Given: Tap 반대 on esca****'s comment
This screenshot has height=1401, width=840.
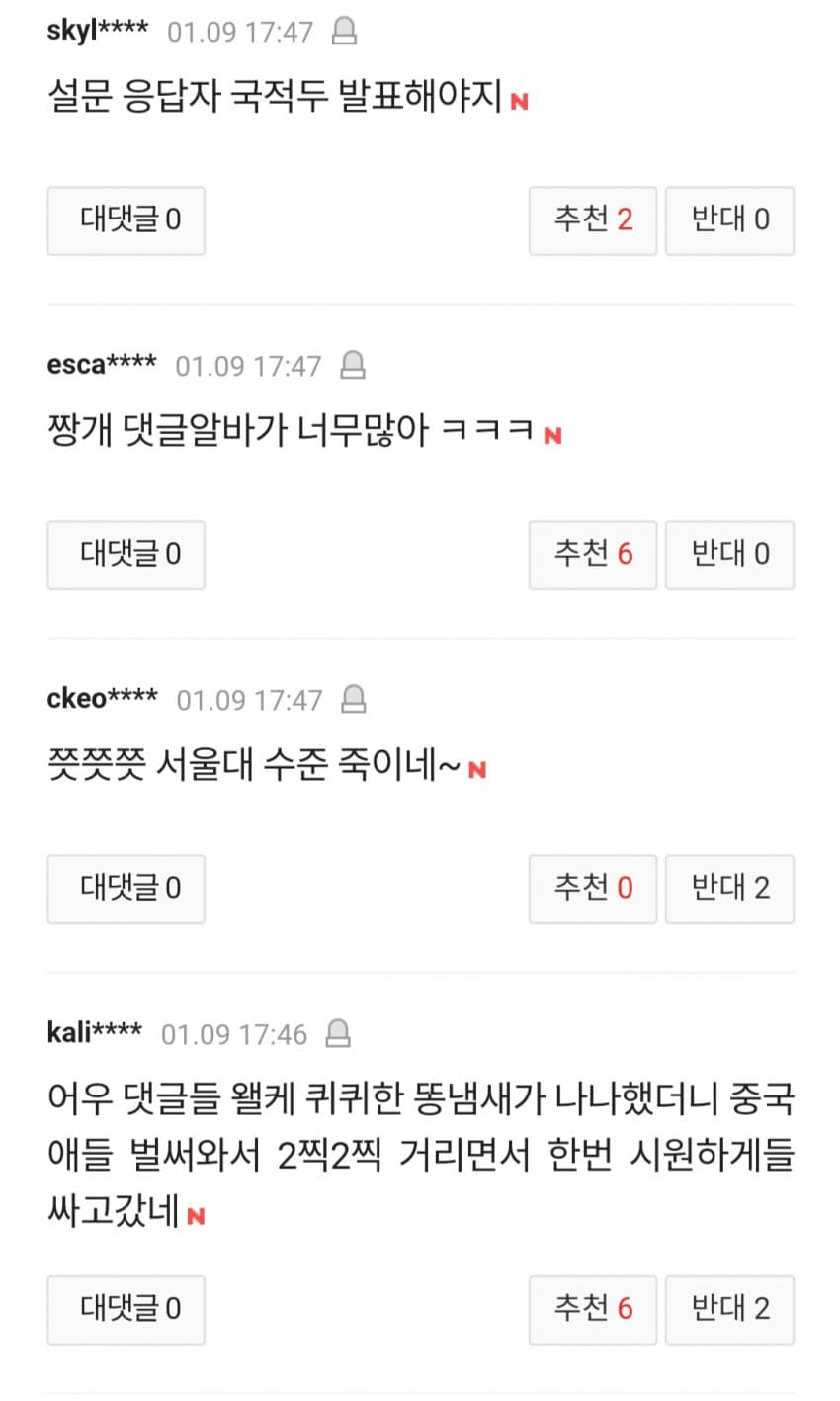Looking at the screenshot, I should point(729,554).
